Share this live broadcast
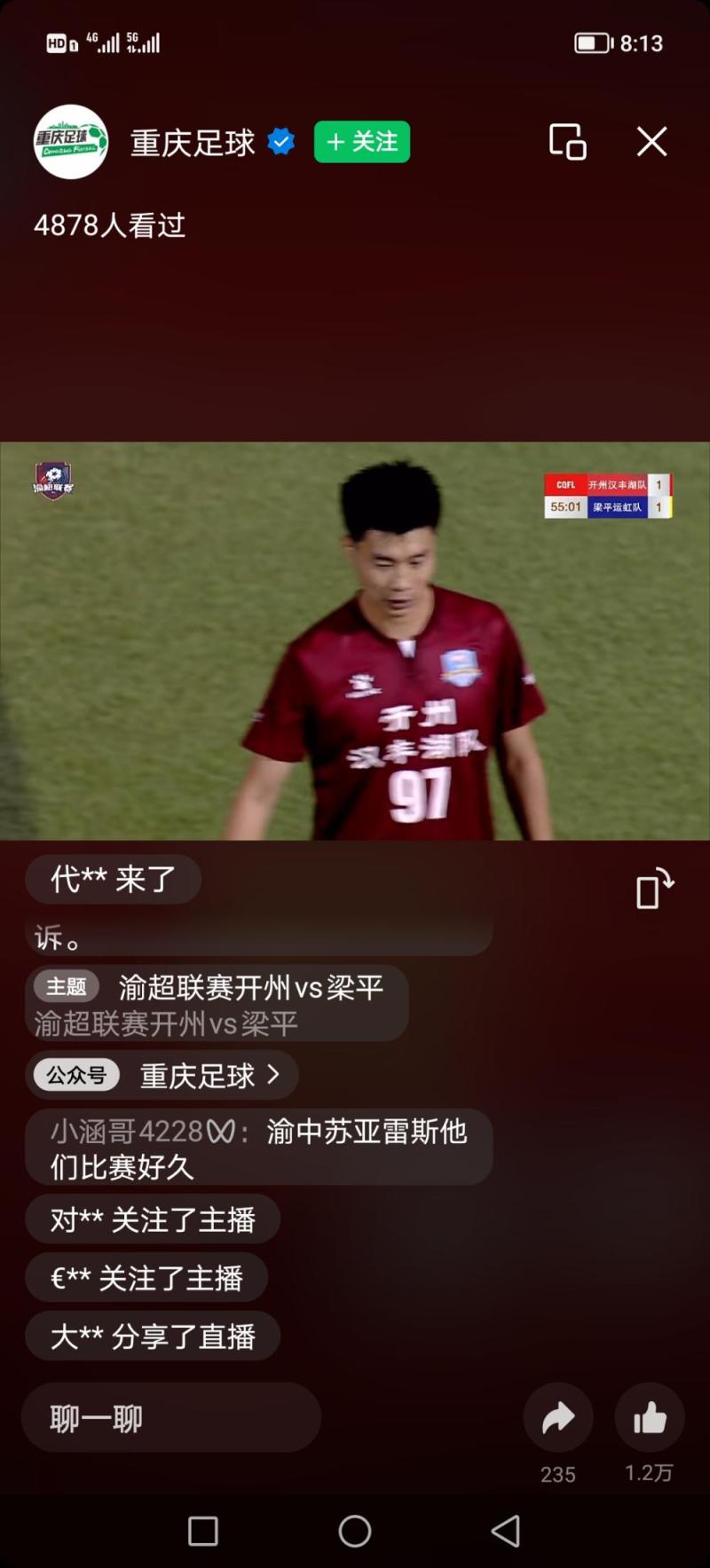 [557, 1419]
